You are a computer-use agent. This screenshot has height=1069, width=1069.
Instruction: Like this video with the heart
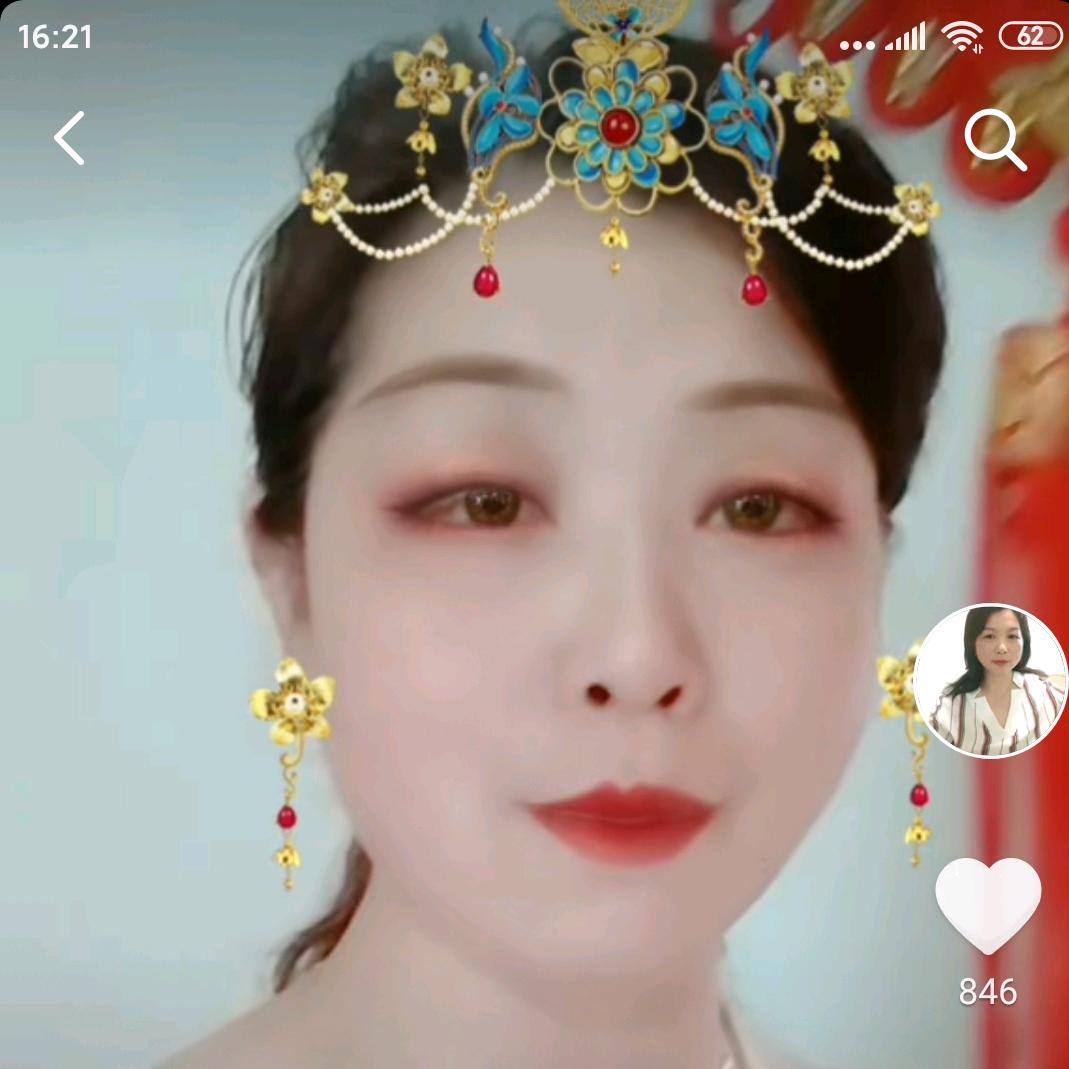(x=988, y=904)
